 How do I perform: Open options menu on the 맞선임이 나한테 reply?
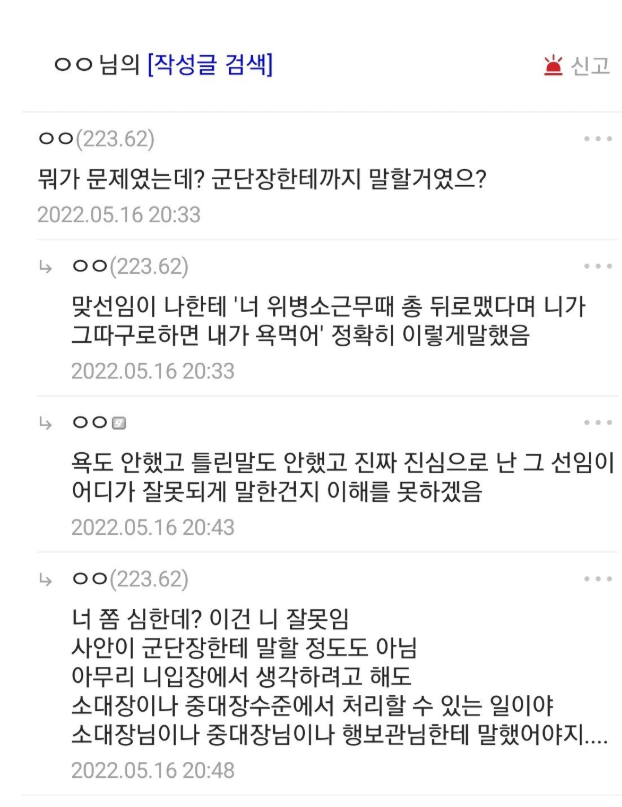[598, 266]
